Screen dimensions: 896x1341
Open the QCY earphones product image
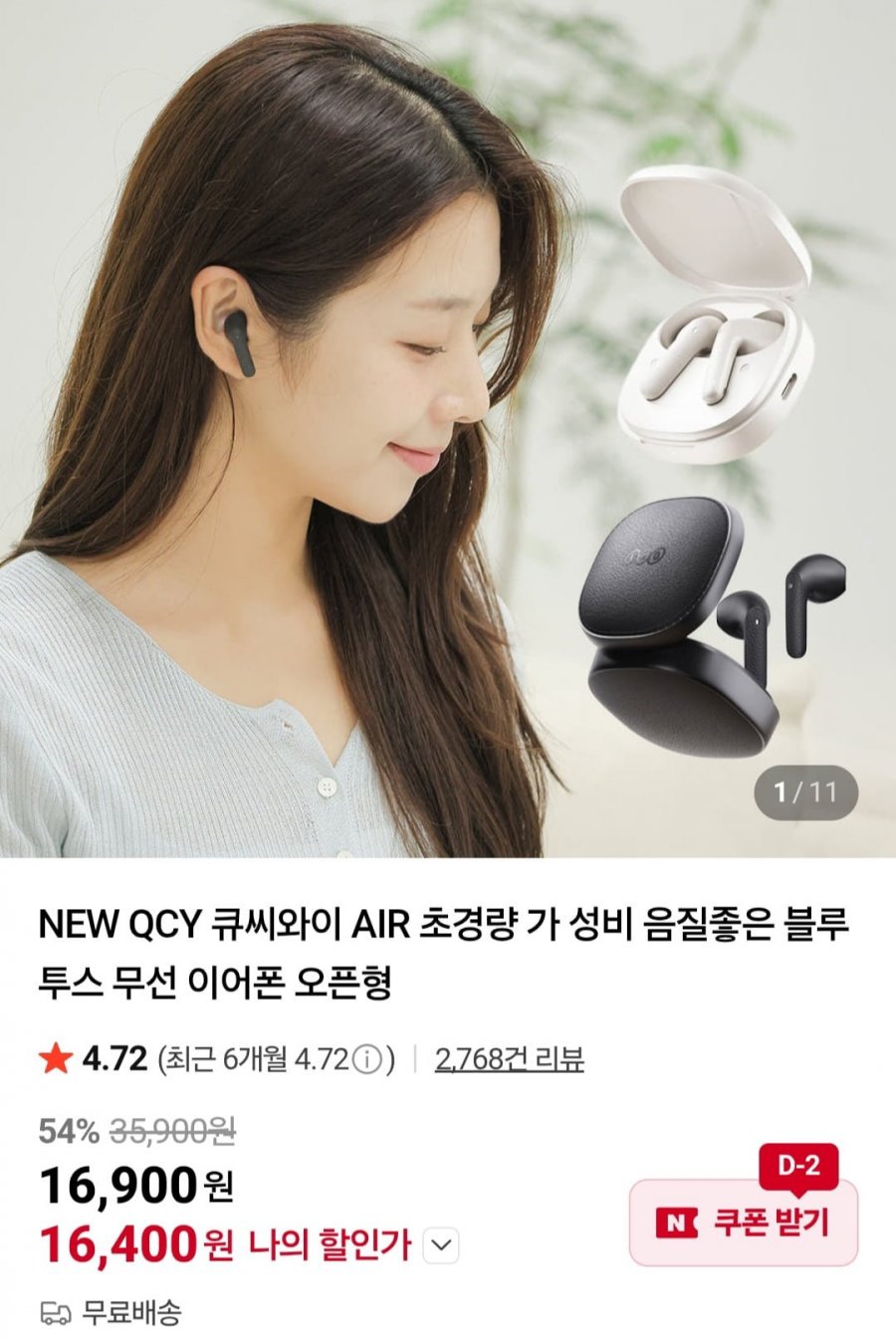pyautogui.click(x=448, y=428)
